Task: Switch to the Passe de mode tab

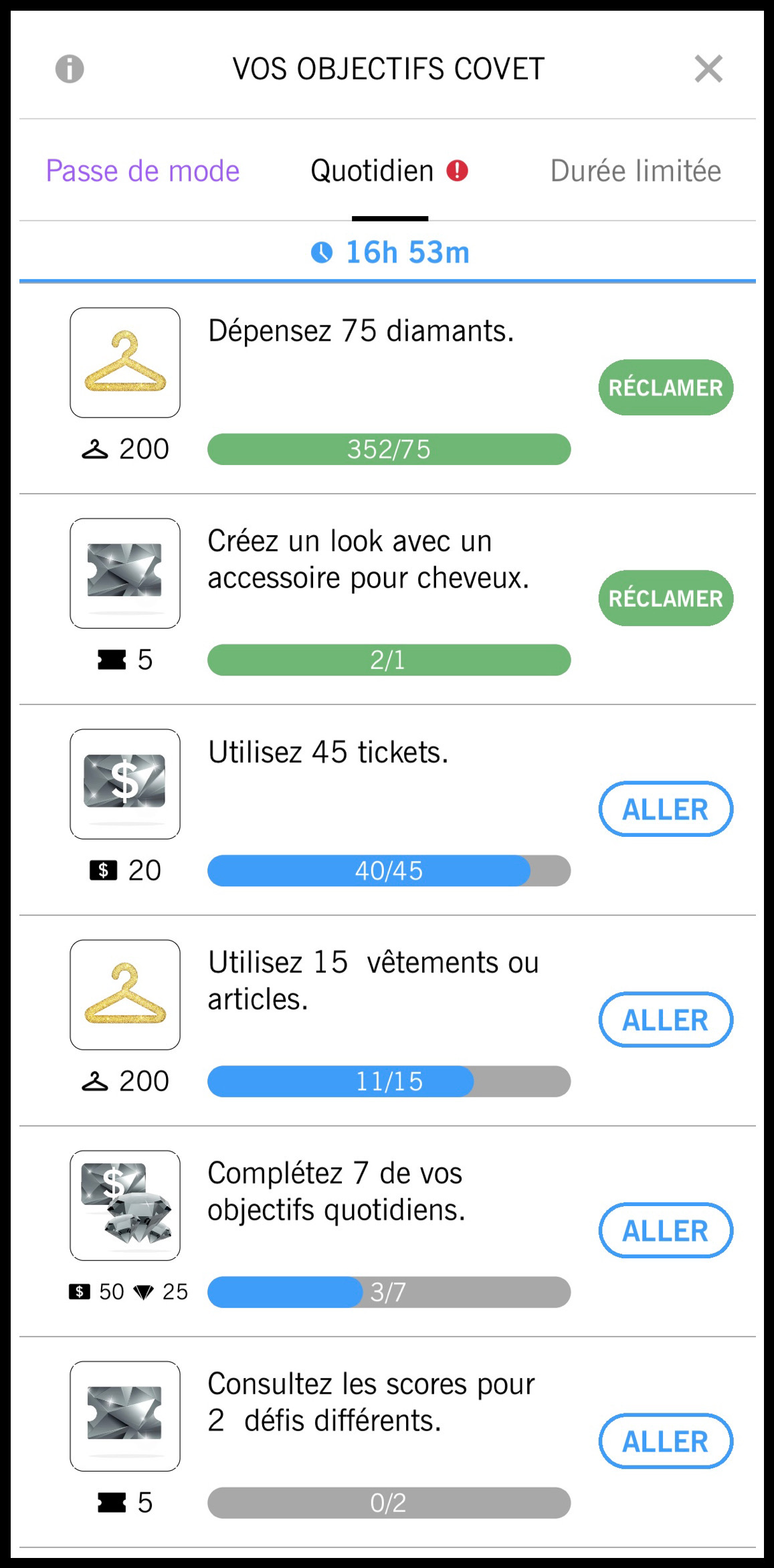Action: click(x=142, y=171)
